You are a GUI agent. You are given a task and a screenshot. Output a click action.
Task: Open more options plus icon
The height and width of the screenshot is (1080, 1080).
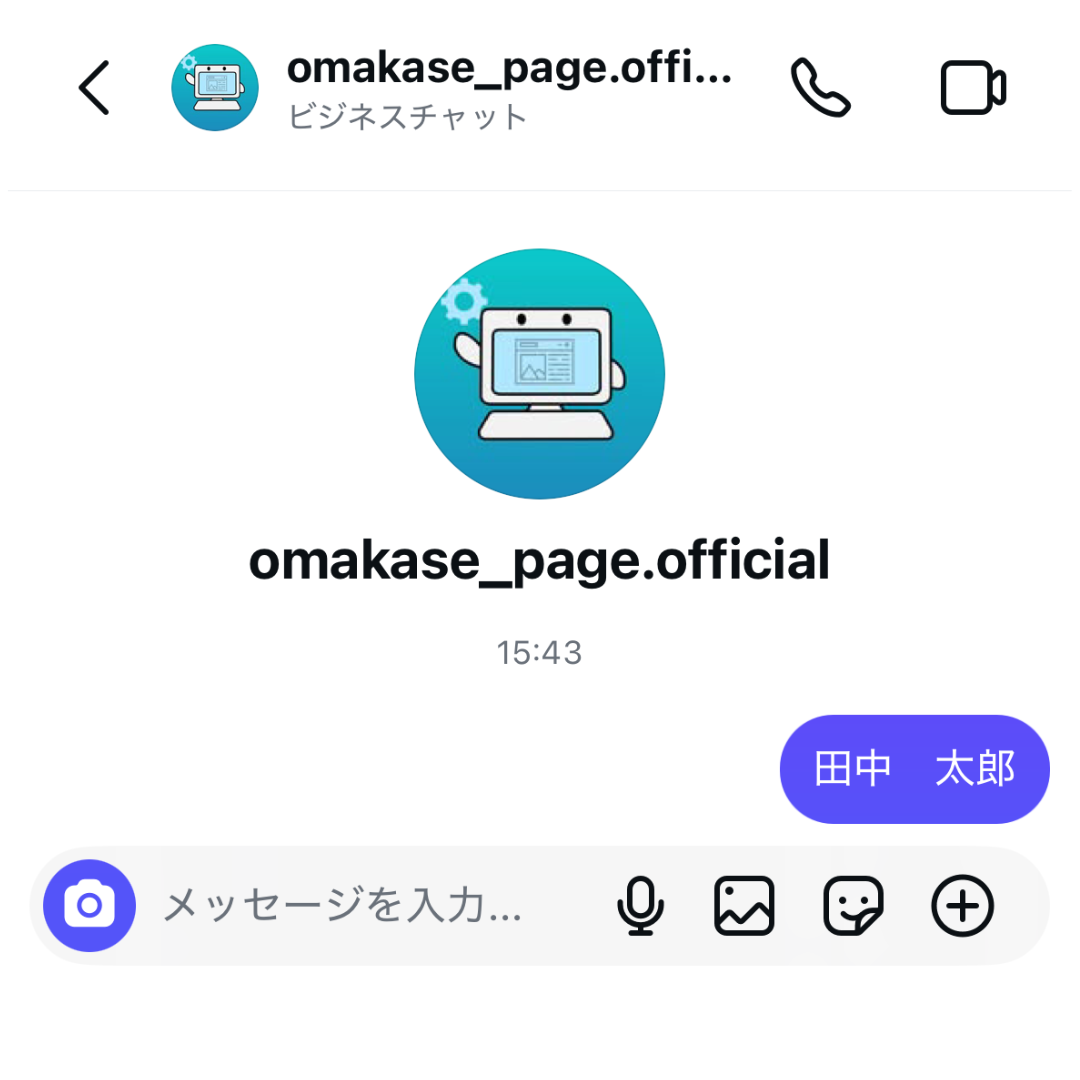pyautogui.click(x=962, y=906)
